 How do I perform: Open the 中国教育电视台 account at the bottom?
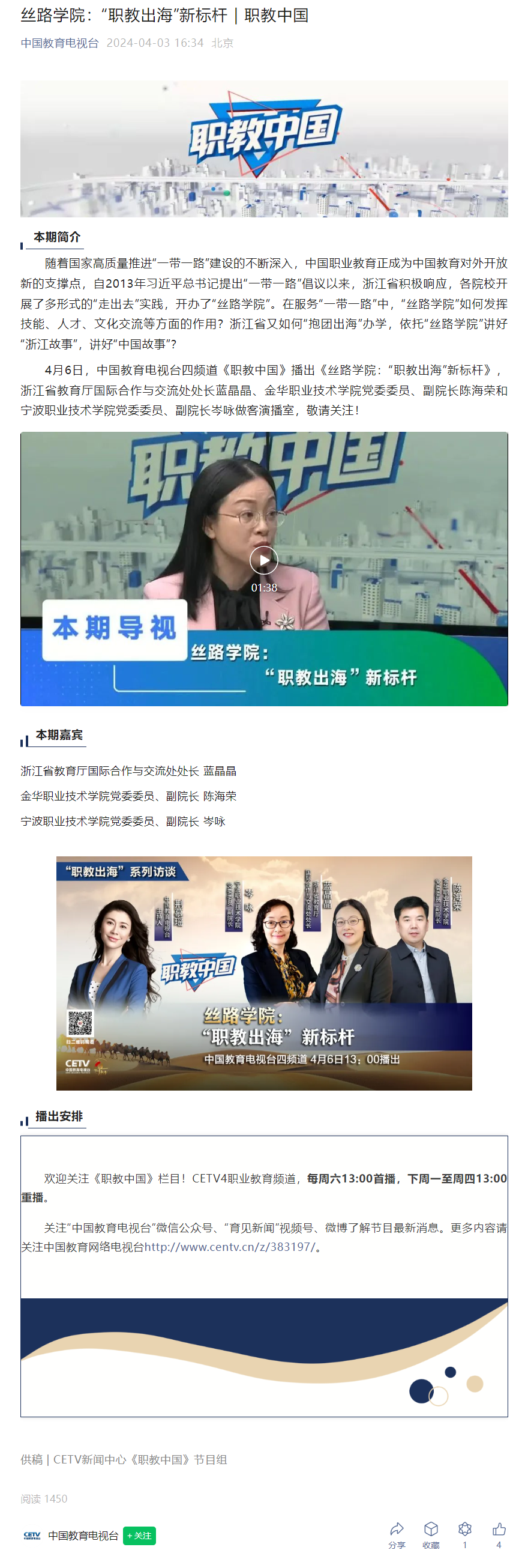(x=83, y=1536)
